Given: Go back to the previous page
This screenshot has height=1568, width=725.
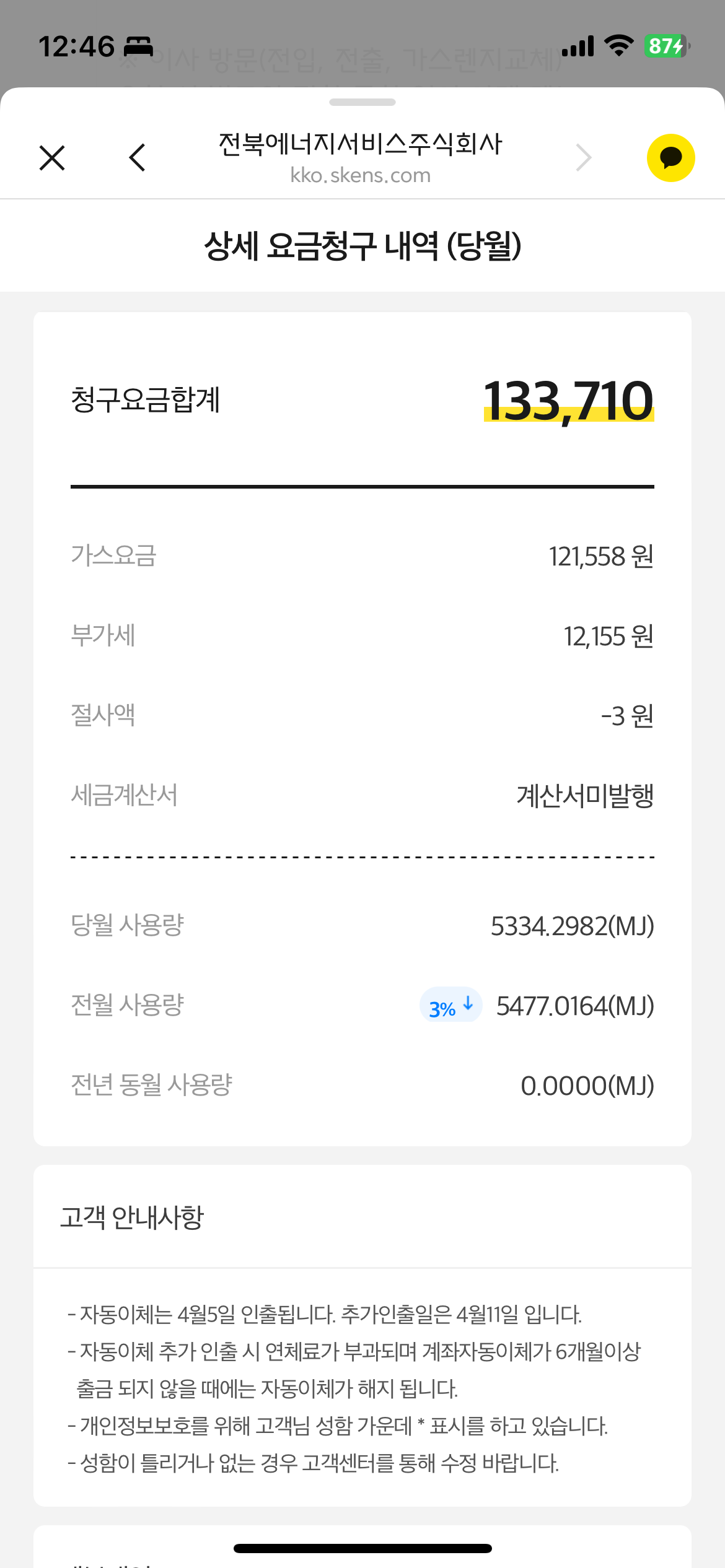Looking at the screenshot, I should point(138,158).
